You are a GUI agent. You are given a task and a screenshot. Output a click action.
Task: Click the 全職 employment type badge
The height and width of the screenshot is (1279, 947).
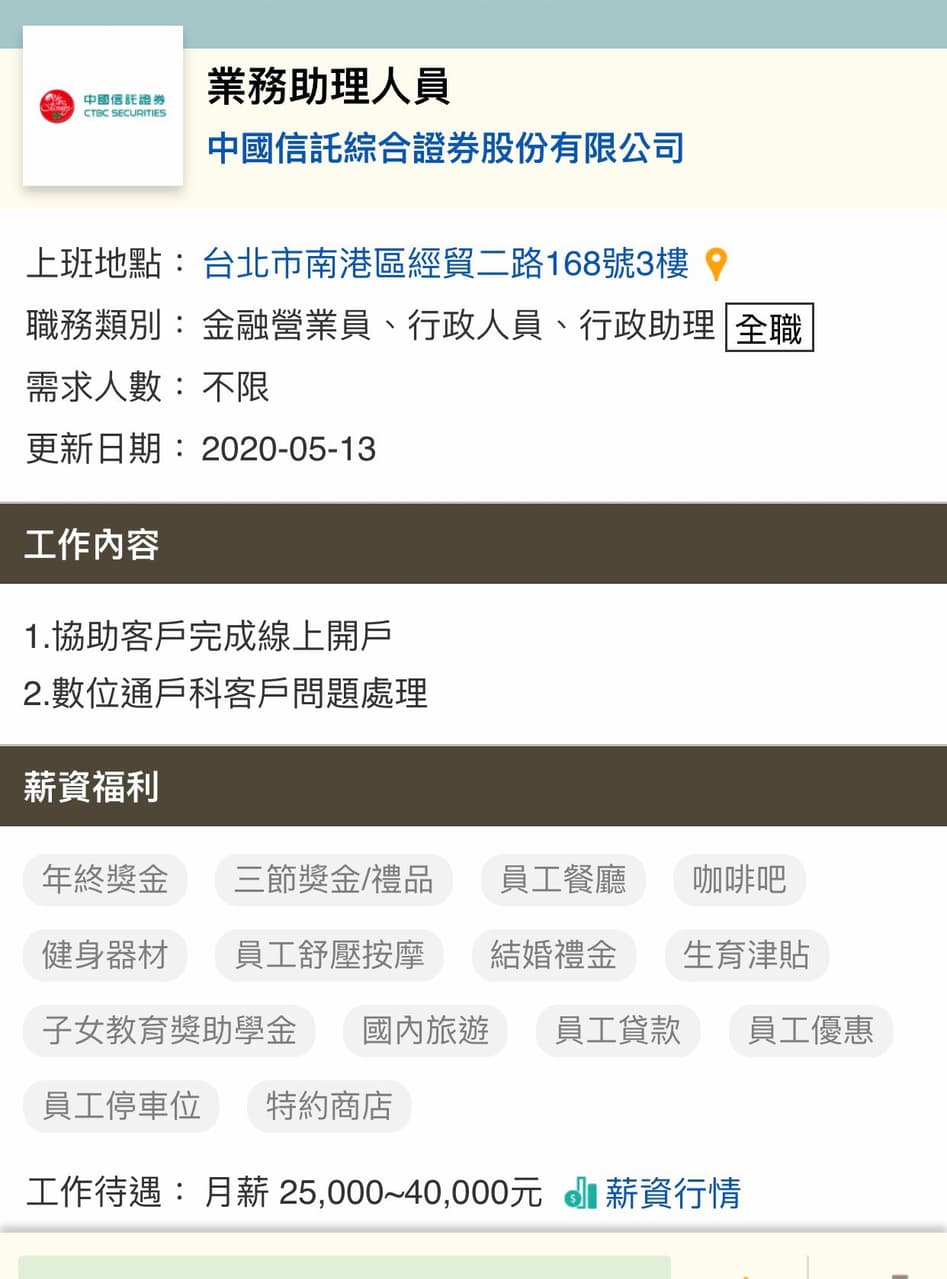coord(769,330)
